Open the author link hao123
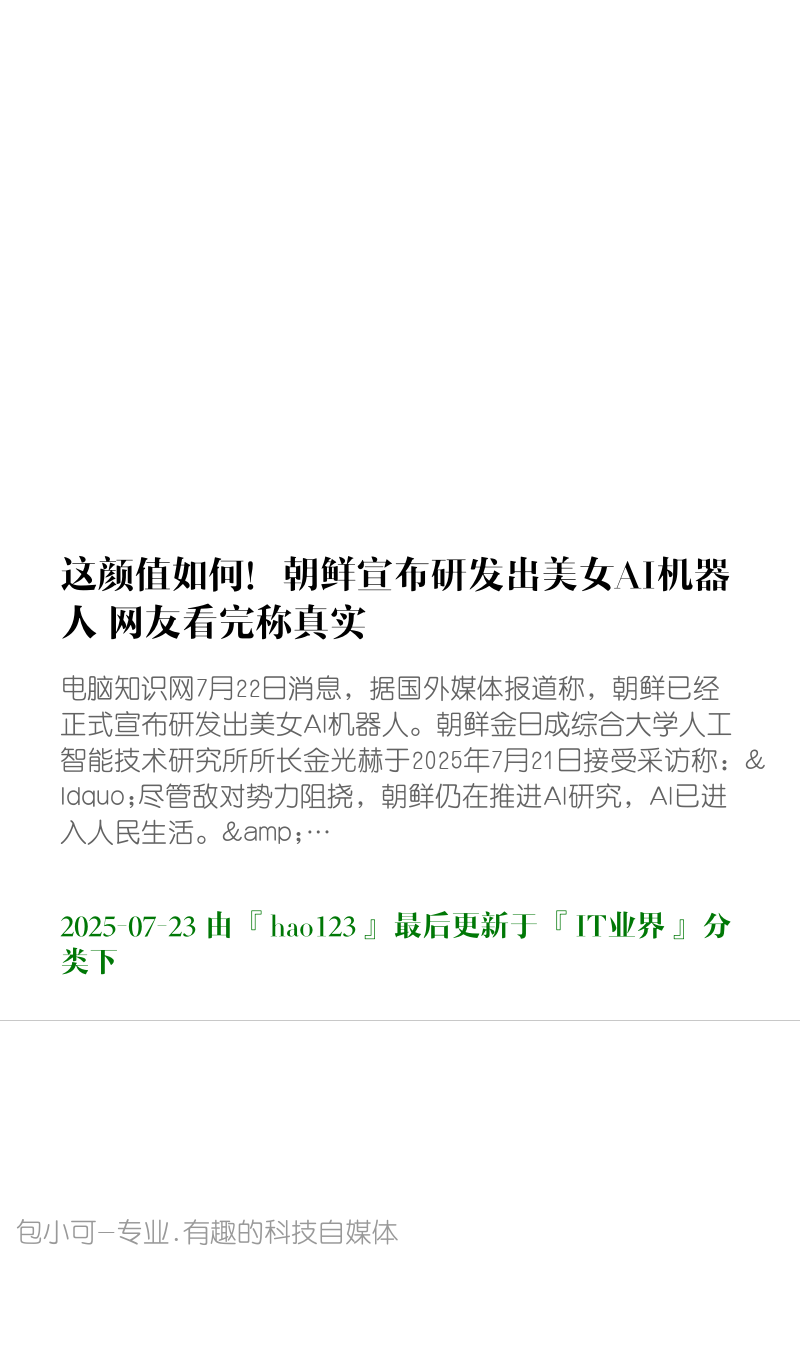Viewport: 800px width, 1360px height. point(313,927)
